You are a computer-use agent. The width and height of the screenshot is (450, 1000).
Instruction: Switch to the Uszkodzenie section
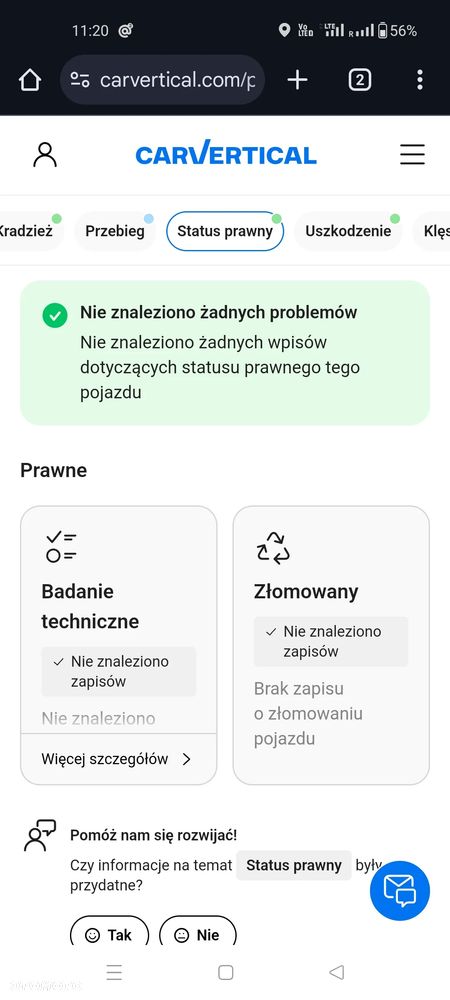(x=348, y=231)
